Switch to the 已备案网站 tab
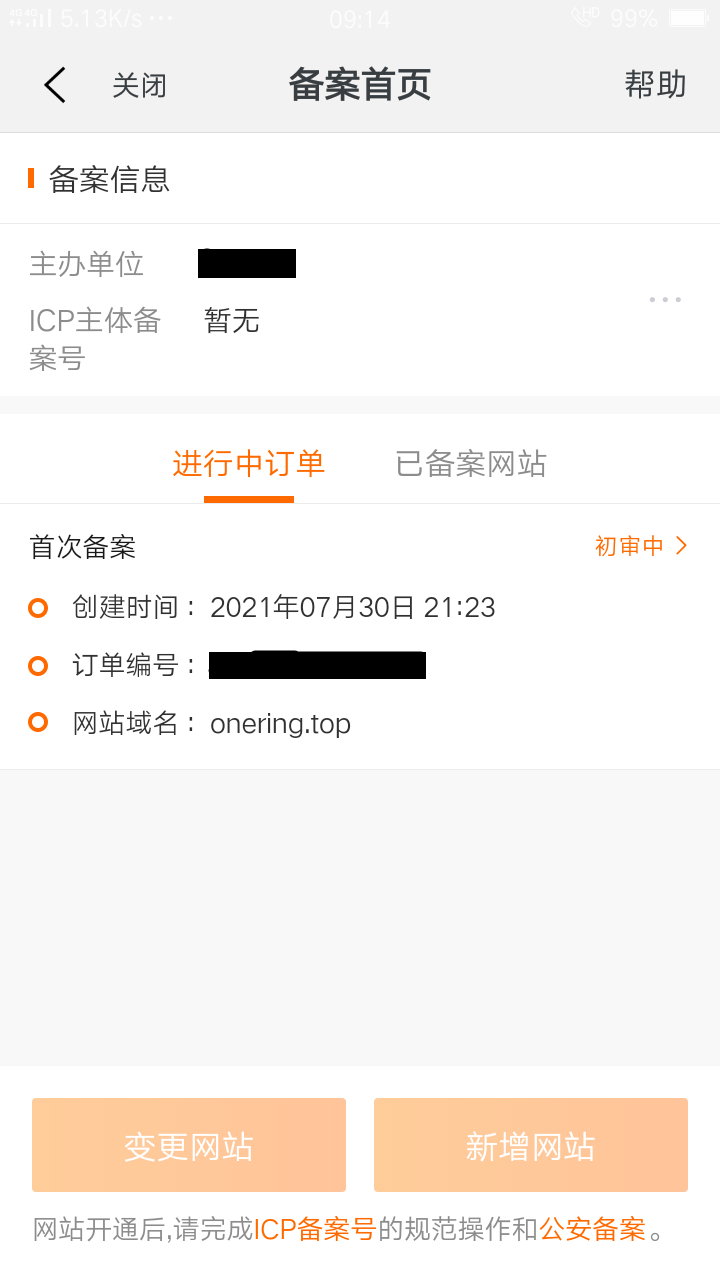Screen dimensions: 720x1280 pyautogui.click(x=471, y=464)
